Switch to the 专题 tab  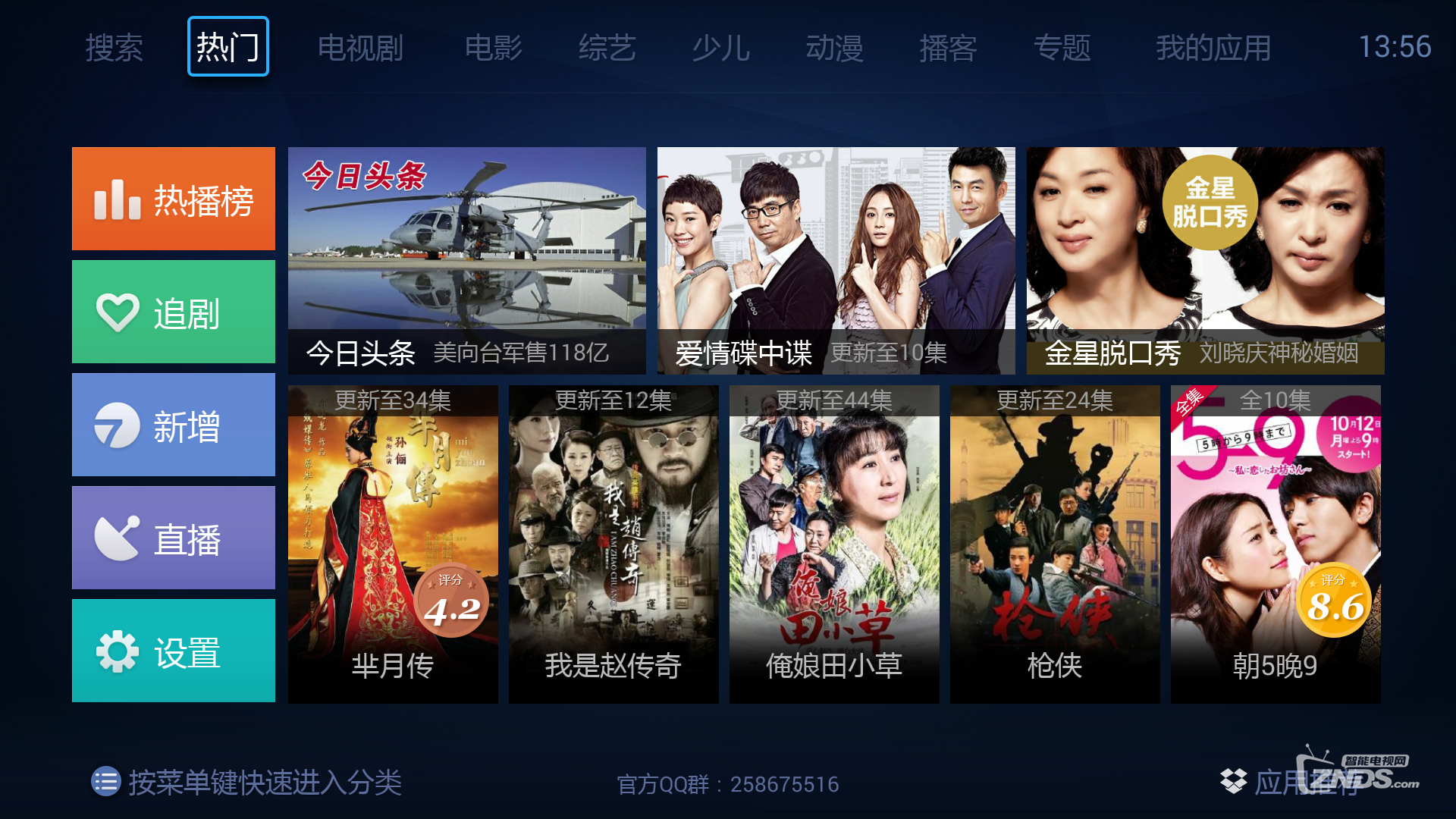tap(1062, 48)
